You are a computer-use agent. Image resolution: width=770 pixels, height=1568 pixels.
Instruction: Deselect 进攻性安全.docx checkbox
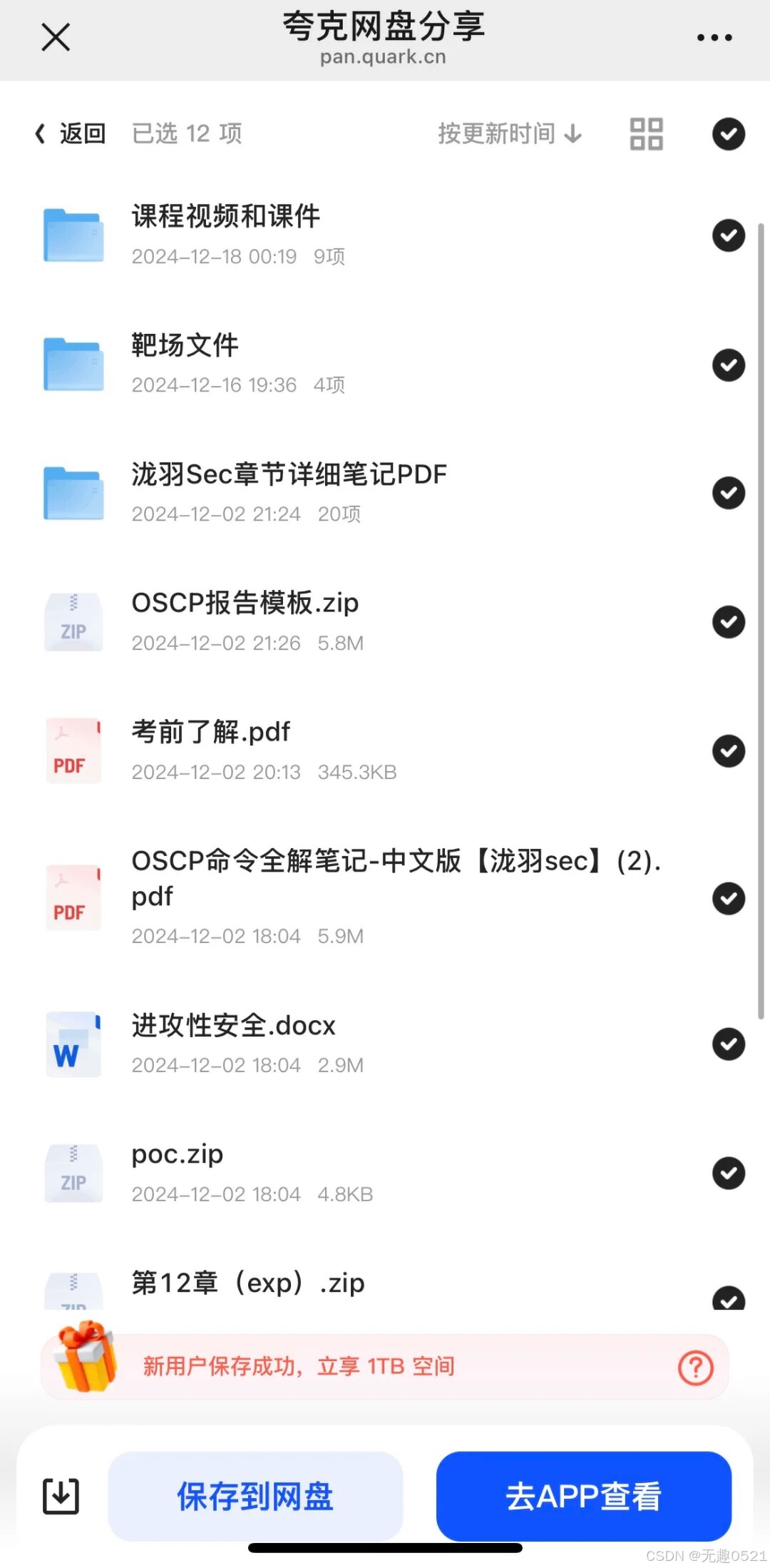click(x=728, y=1044)
